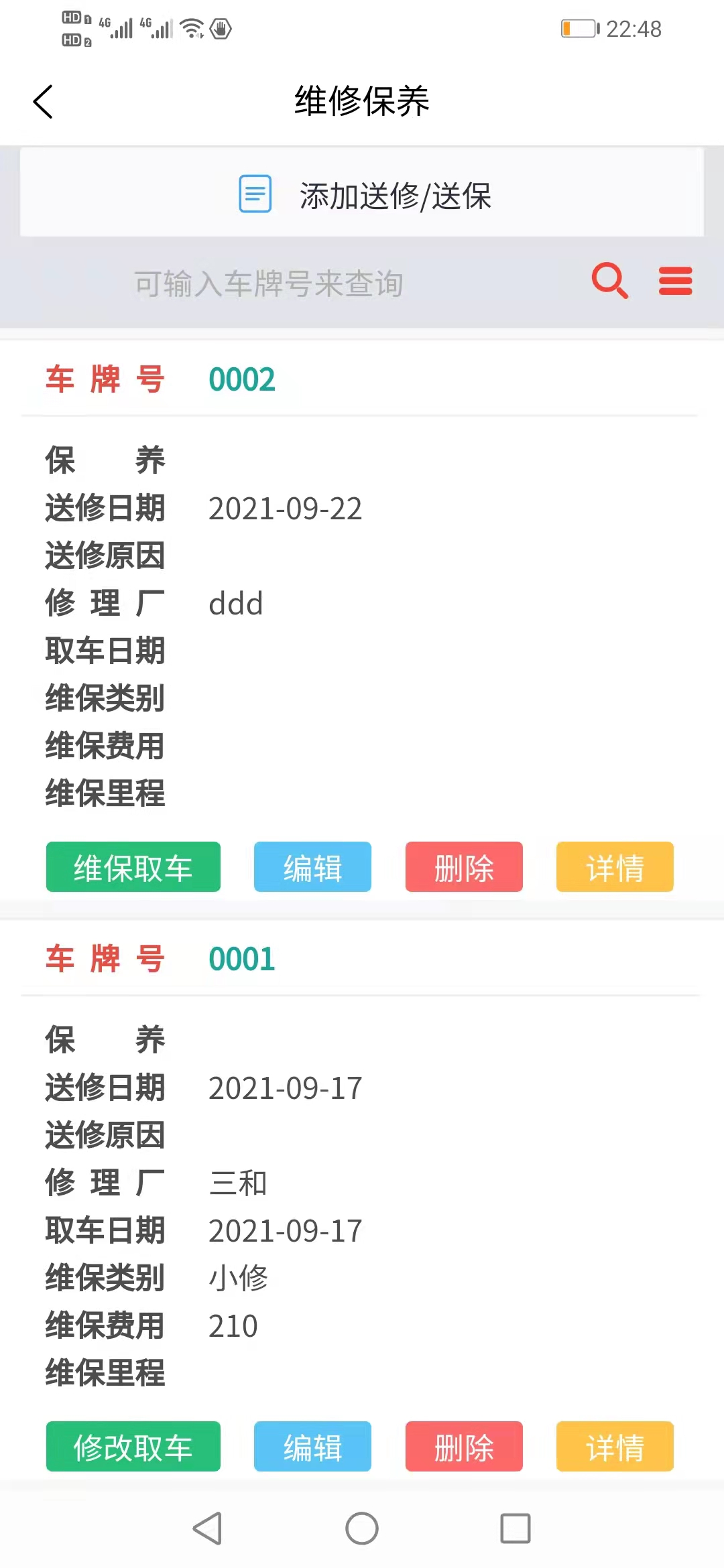Open the red hamburger menu icon
This screenshot has width=724, height=1568.
[x=675, y=281]
